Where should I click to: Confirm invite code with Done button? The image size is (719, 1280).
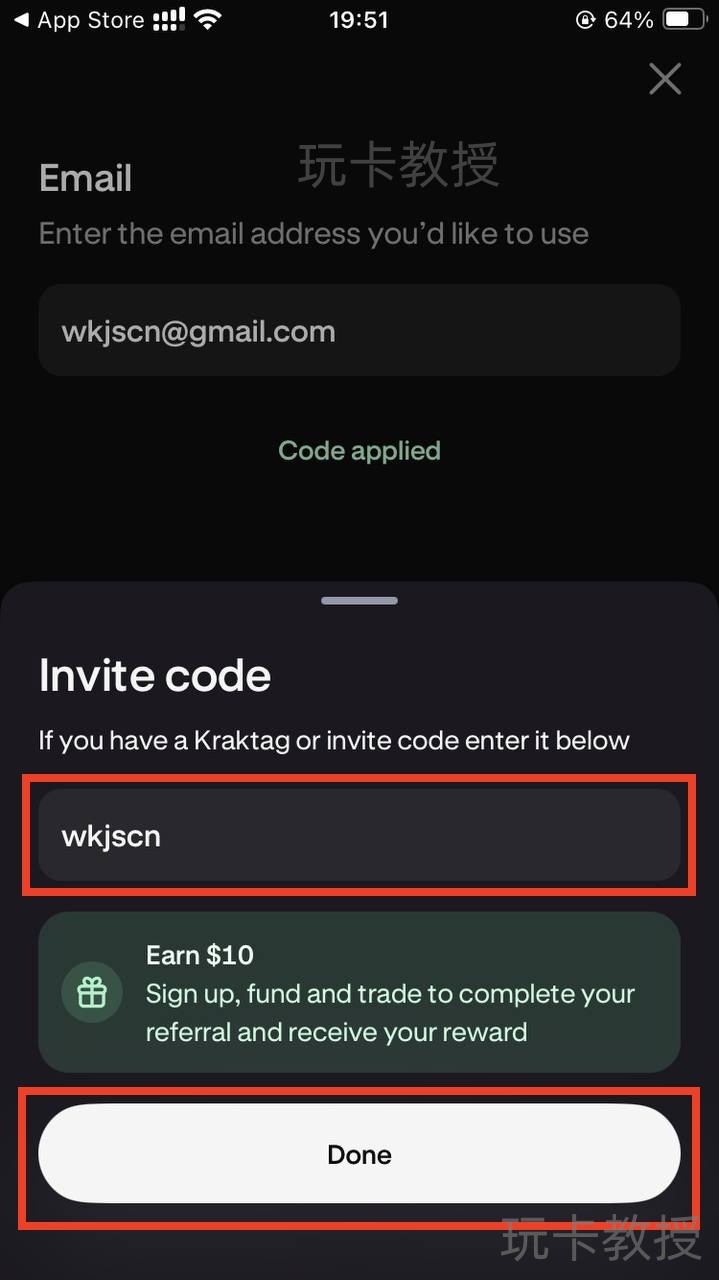[x=359, y=1154]
